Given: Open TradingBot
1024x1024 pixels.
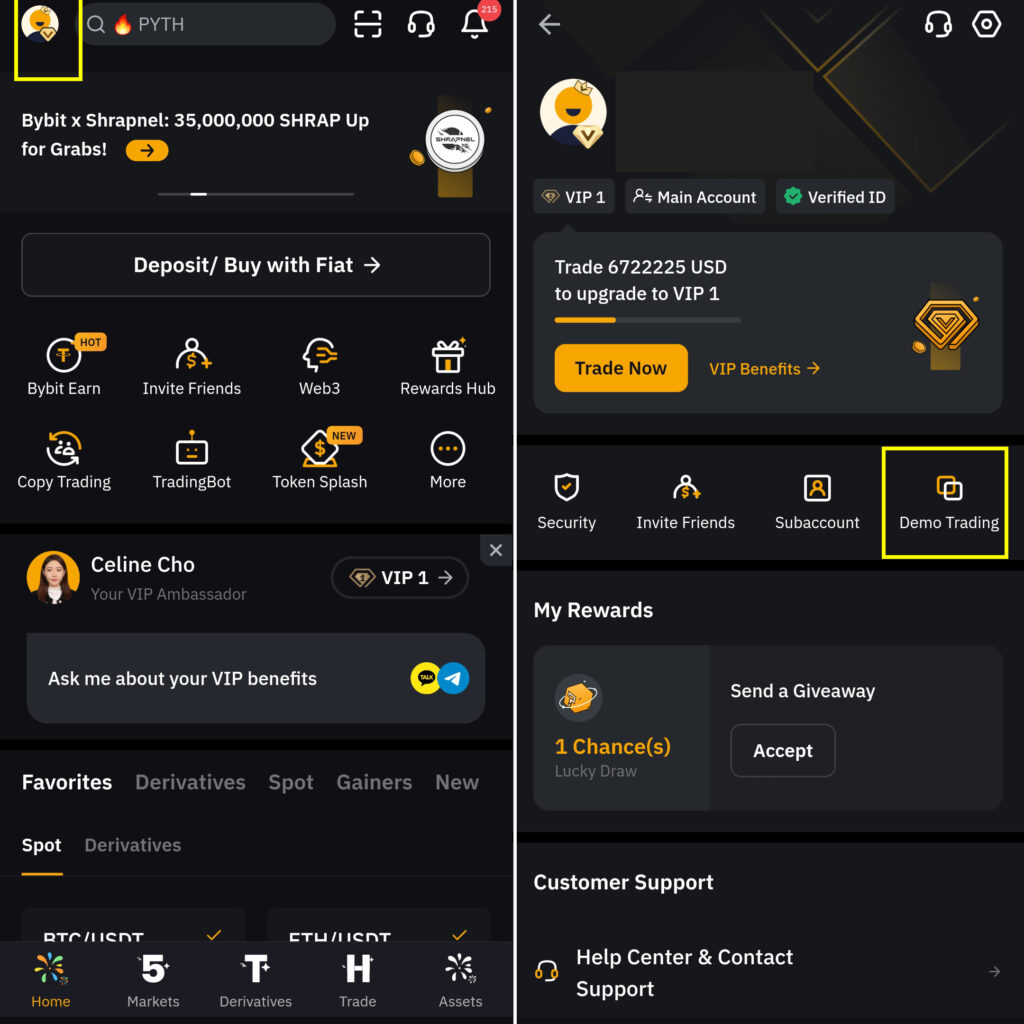Looking at the screenshot, I should click(192, 461).
